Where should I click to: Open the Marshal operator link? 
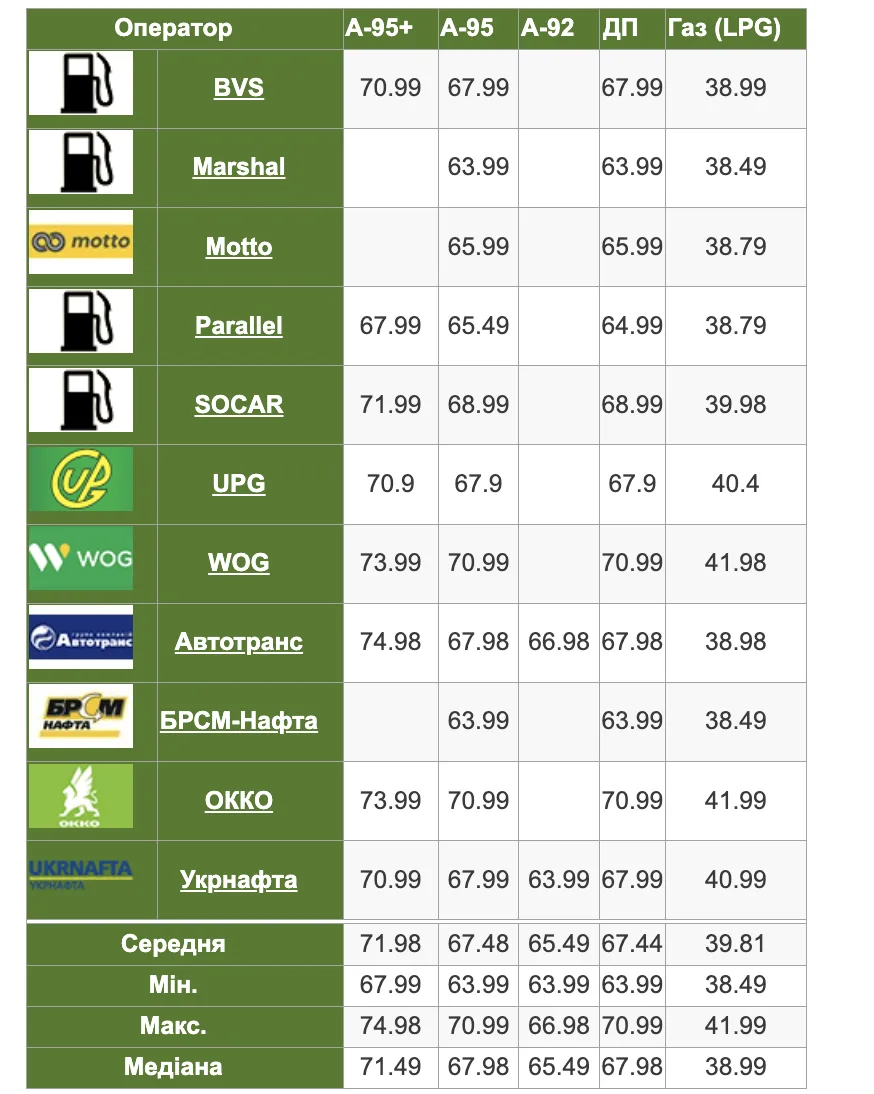coord(238,167)
